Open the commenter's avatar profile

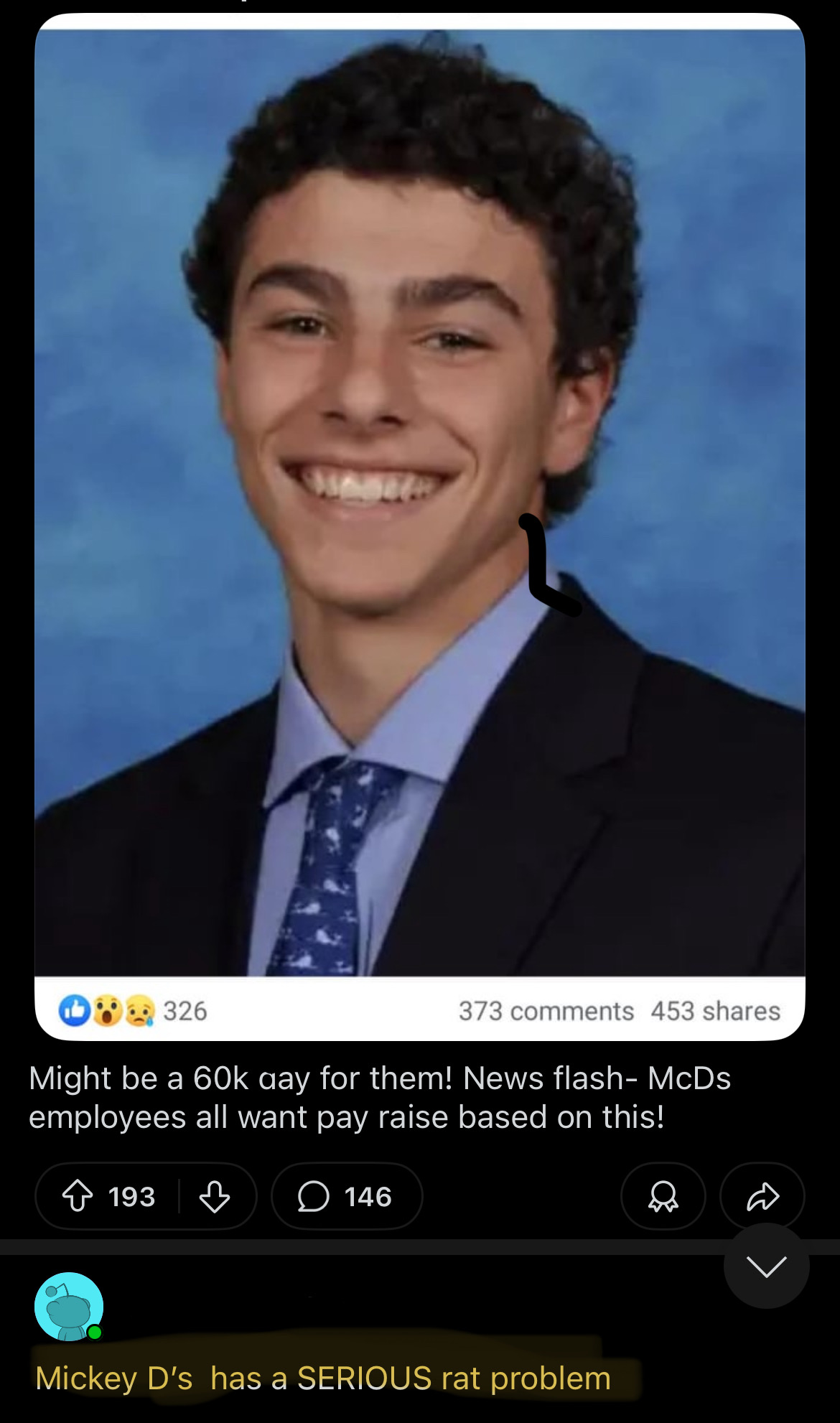tap(69, 1307)
